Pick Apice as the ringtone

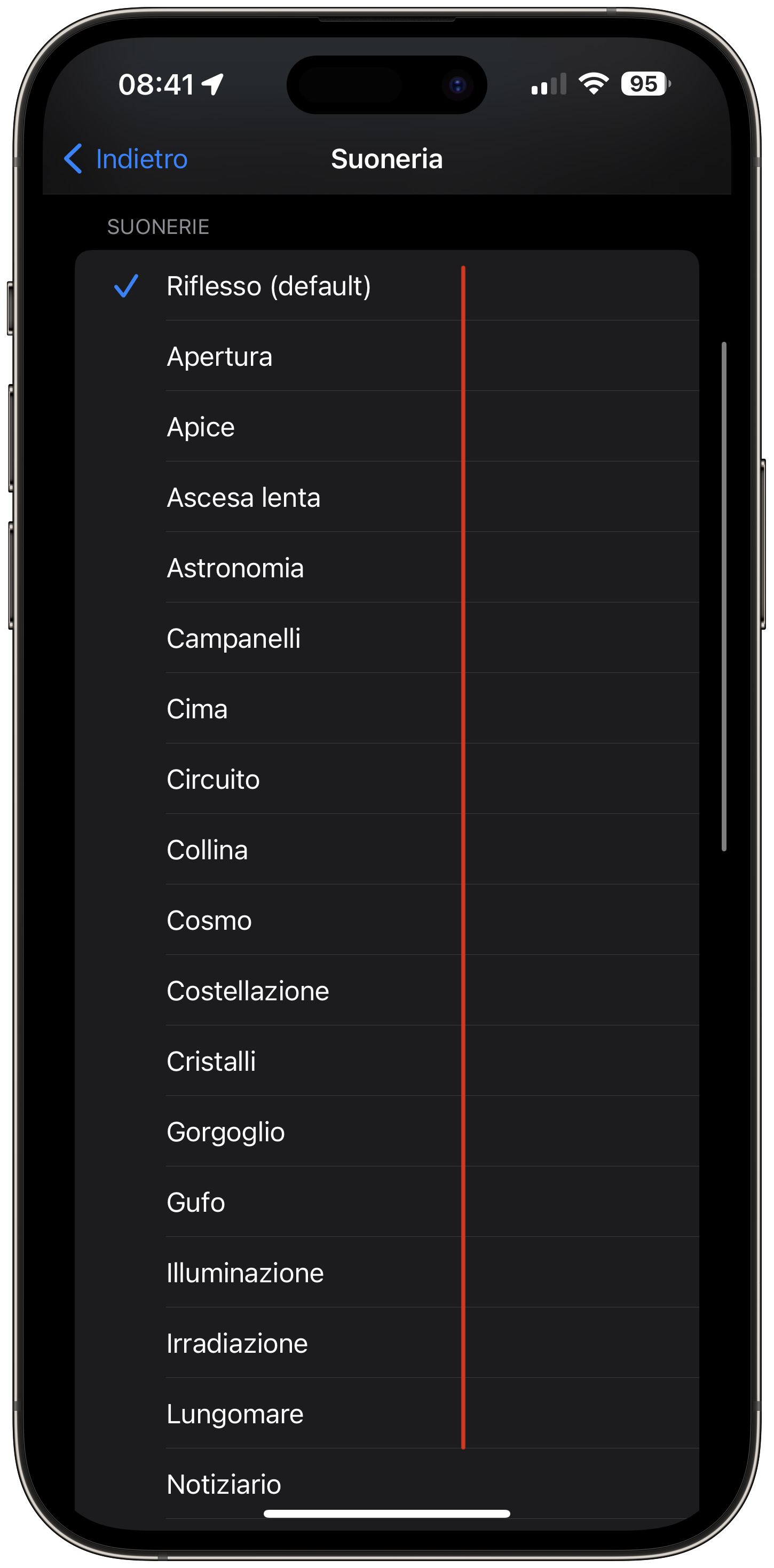(x=201, y=427)
